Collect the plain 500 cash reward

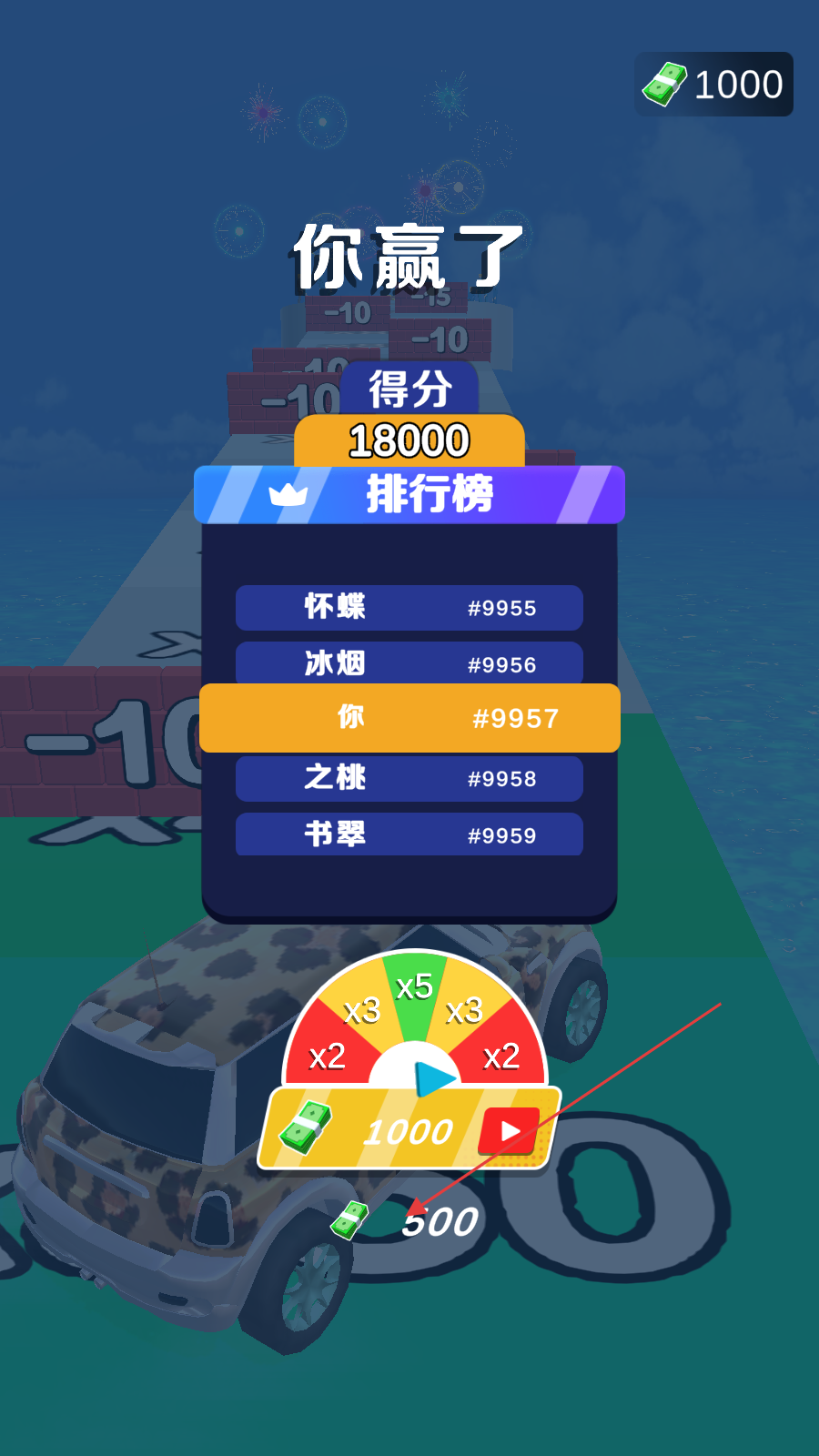pyautogui.click(x=406, y=1221)
